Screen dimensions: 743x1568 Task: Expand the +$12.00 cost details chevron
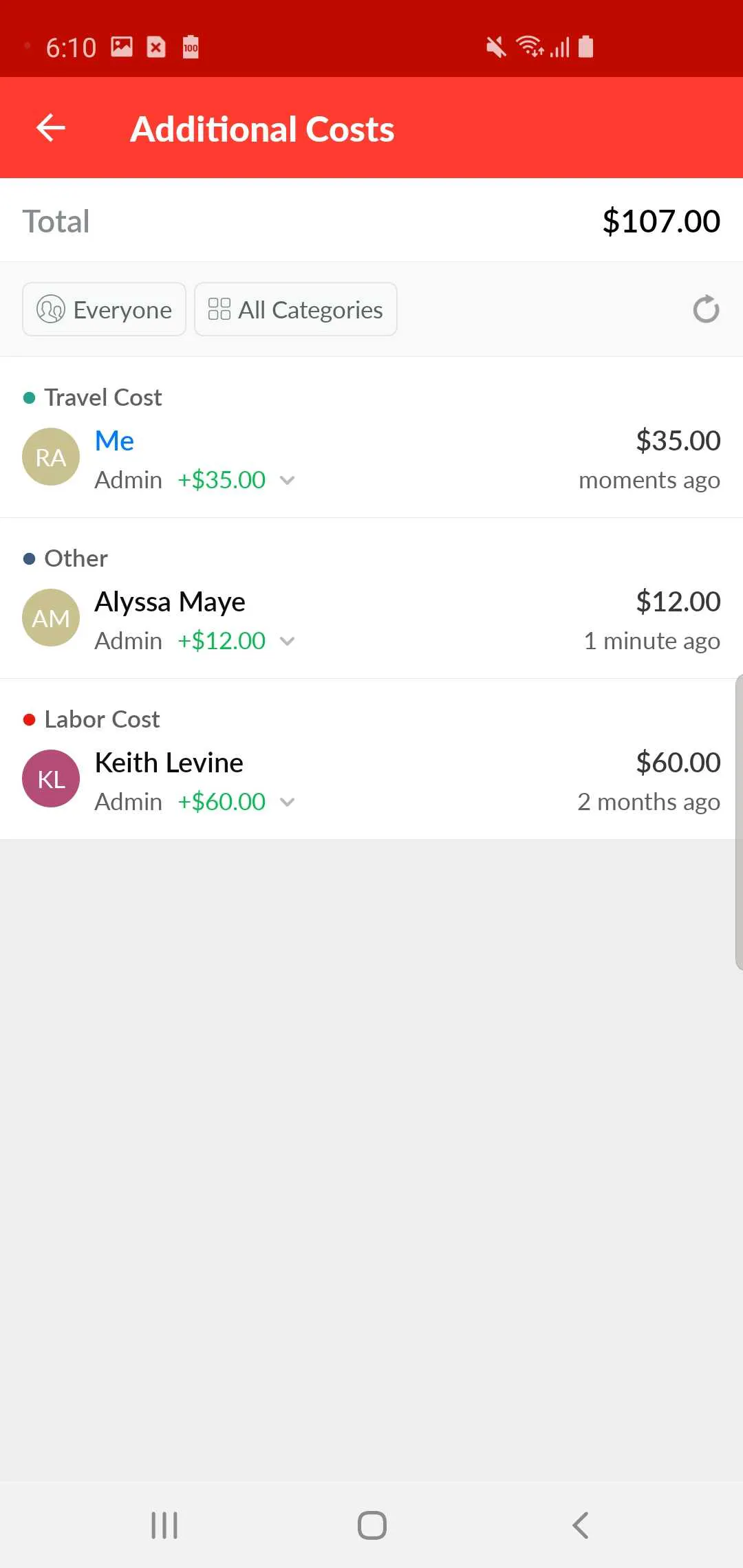tap(288, 641)
